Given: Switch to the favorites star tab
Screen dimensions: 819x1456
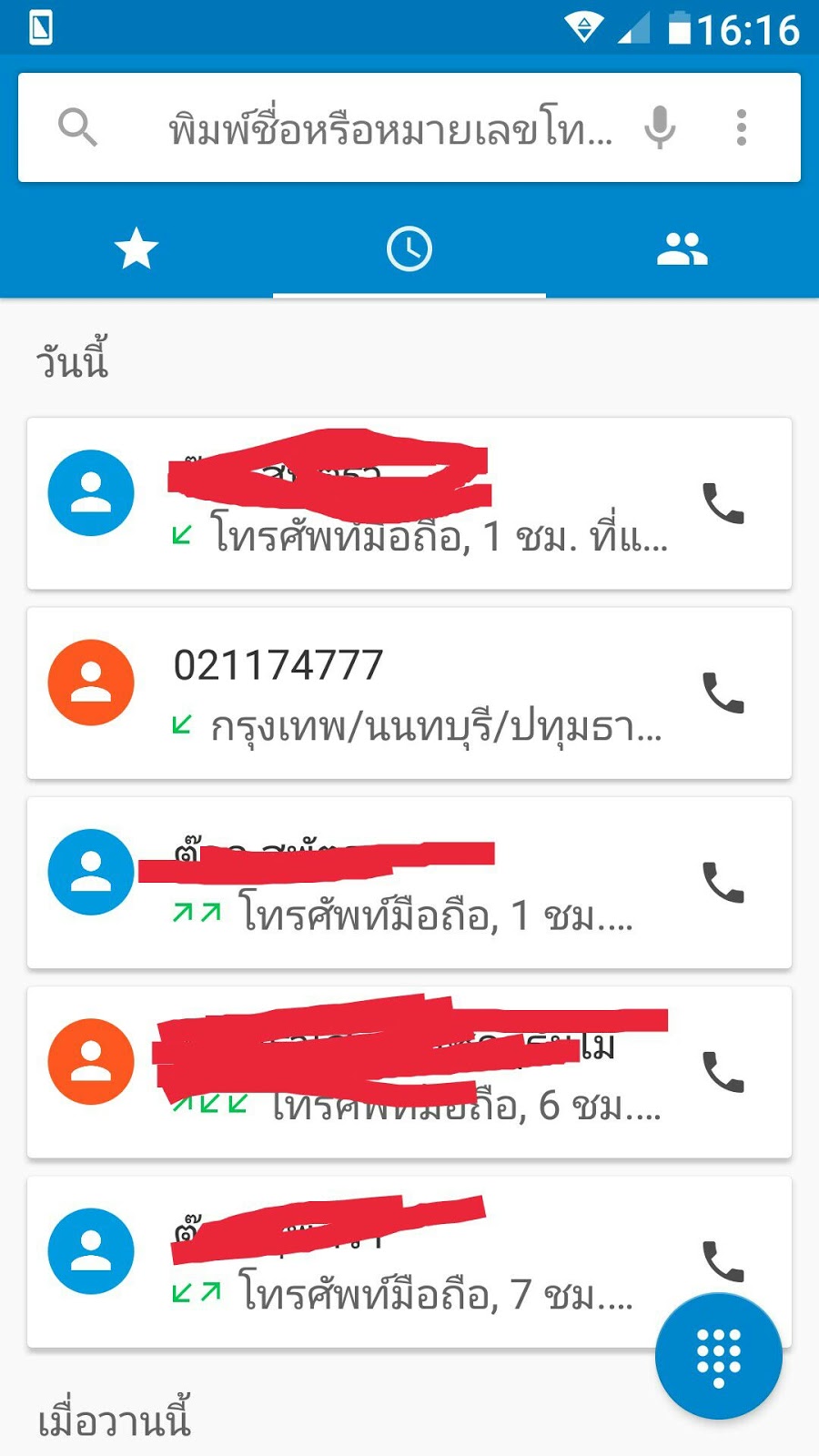Looking at the screenshot, I should [x=136, y=248].
